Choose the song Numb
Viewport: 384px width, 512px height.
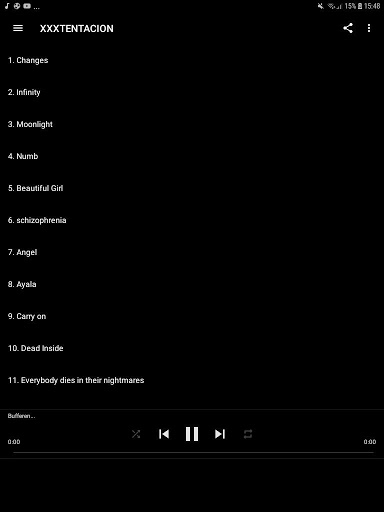pos(192,156)
